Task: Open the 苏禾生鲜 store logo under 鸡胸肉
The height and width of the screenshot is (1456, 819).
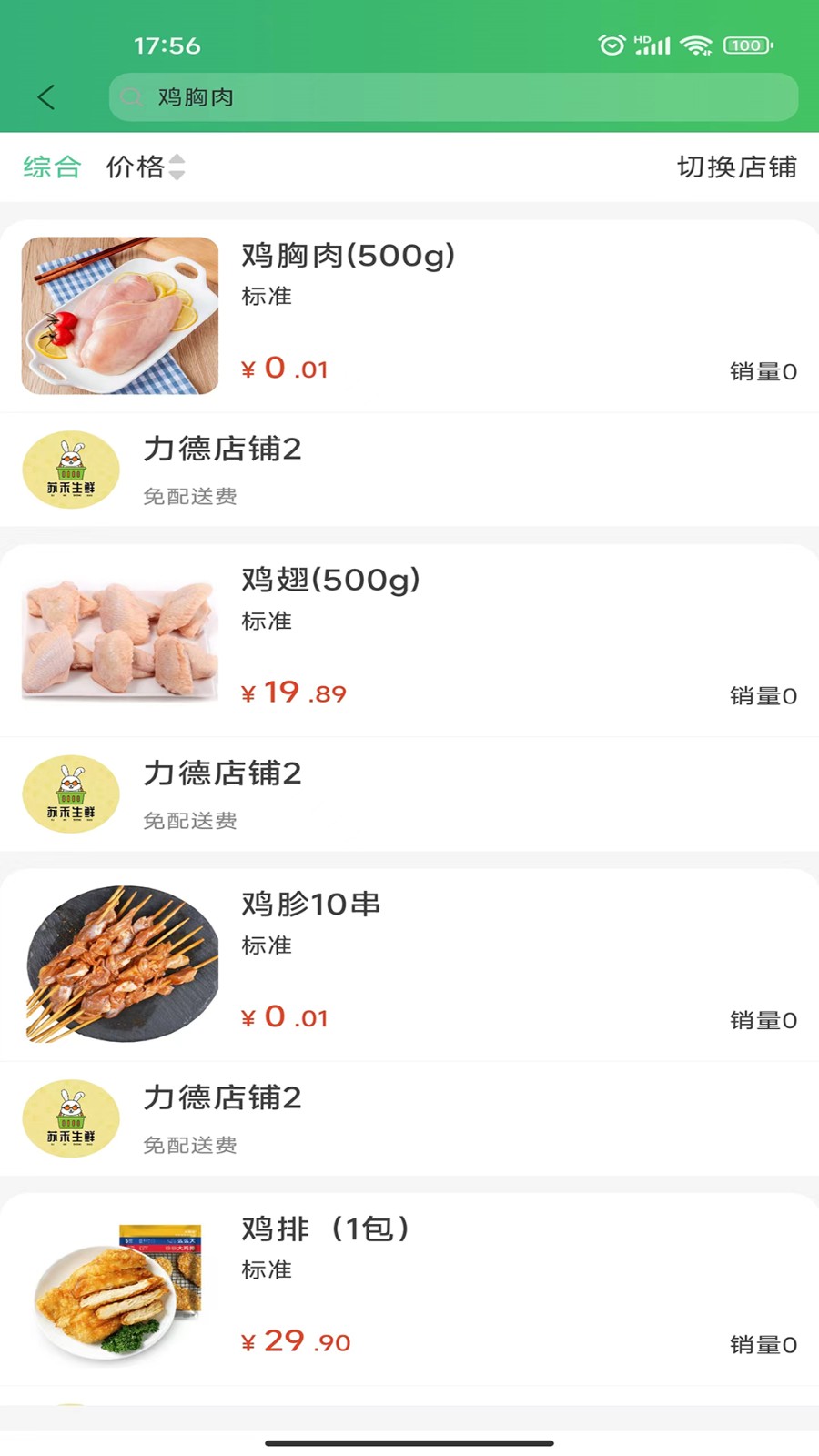Action: [70, 470]
